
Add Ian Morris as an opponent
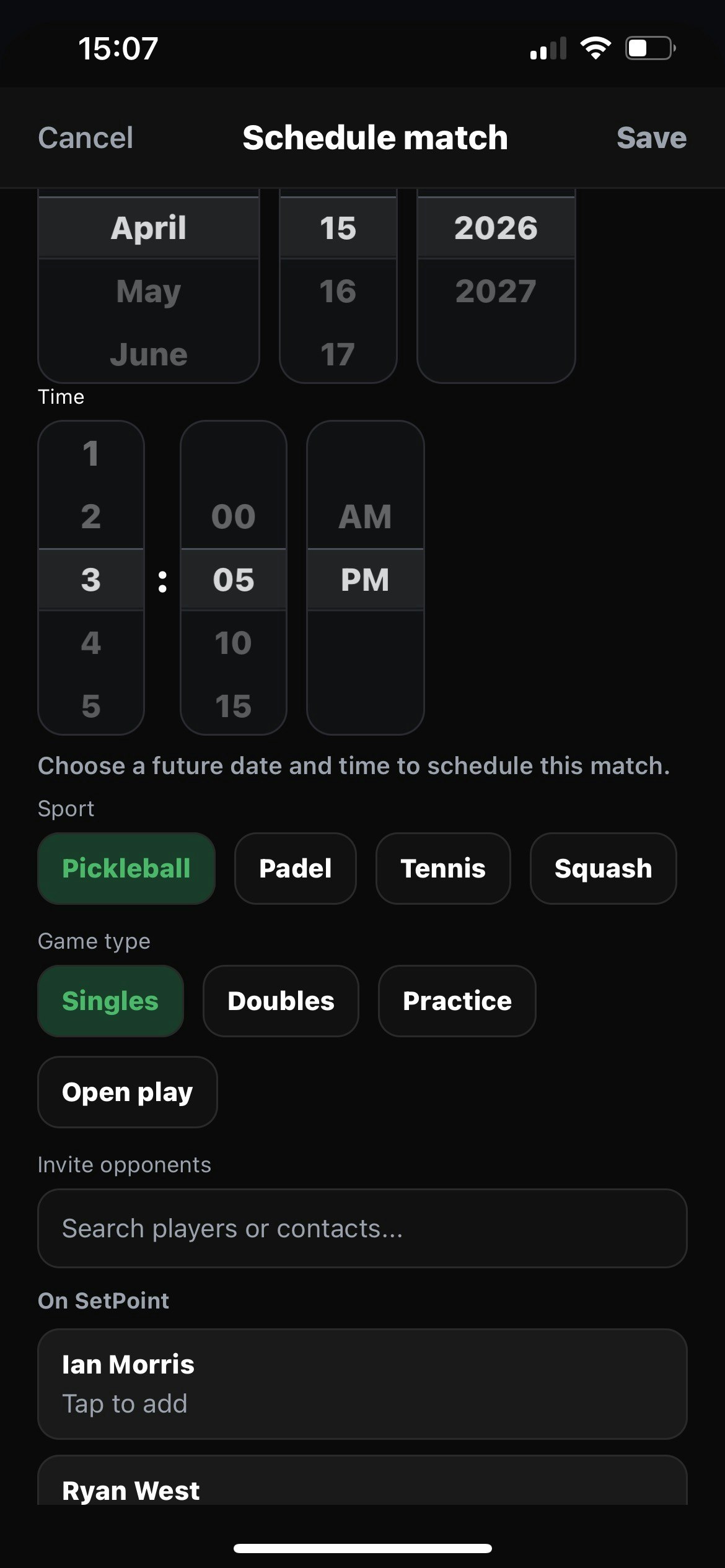[362, 1383]
